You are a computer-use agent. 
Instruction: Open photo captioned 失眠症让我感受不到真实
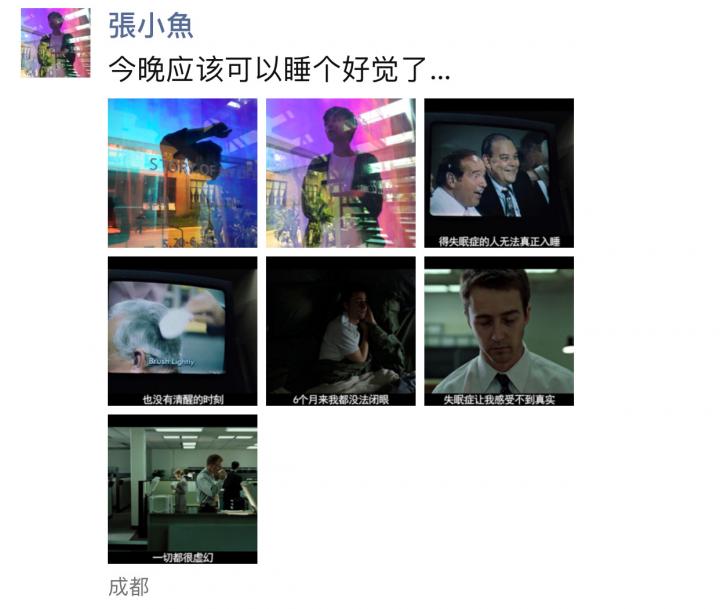tap(499, 331)
